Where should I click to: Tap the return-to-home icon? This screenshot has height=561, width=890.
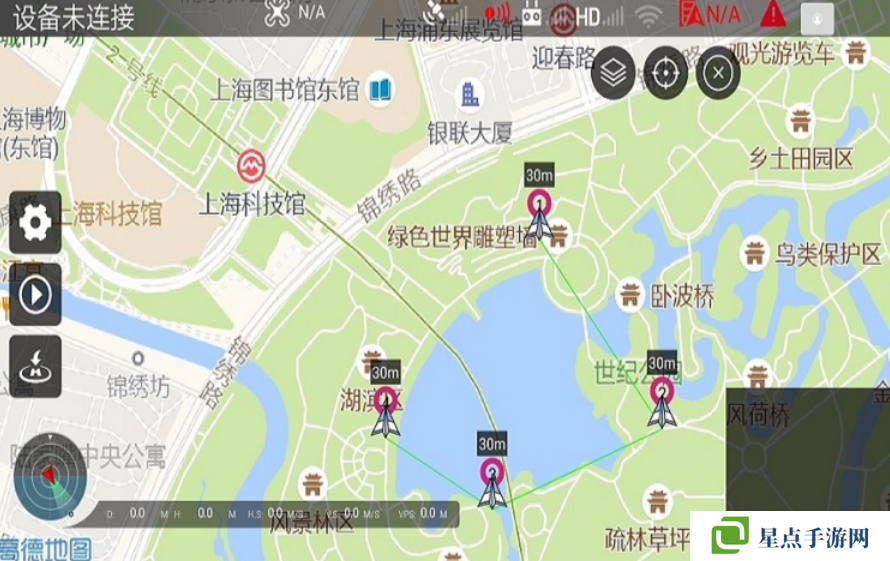point(35,366)
